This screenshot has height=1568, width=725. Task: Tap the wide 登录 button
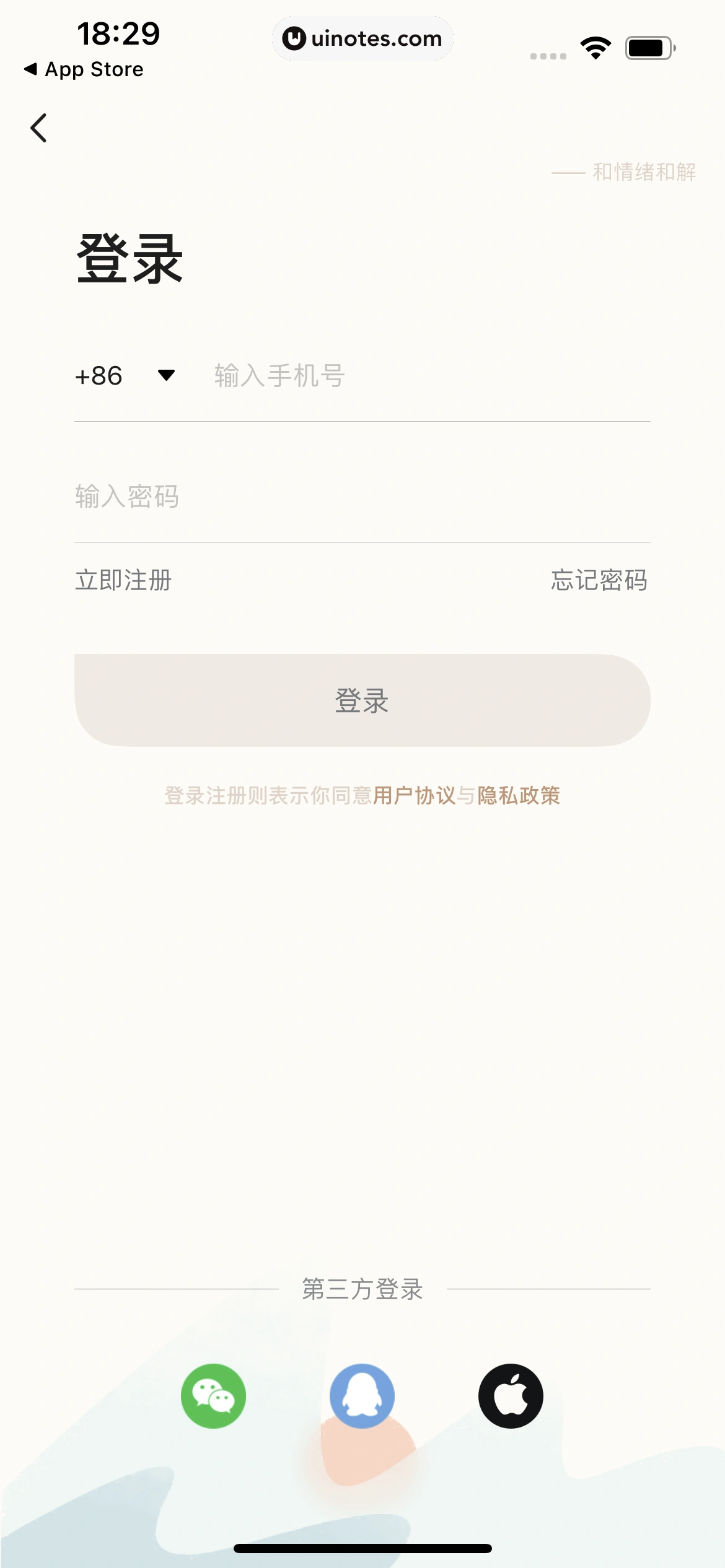[362, 700]
